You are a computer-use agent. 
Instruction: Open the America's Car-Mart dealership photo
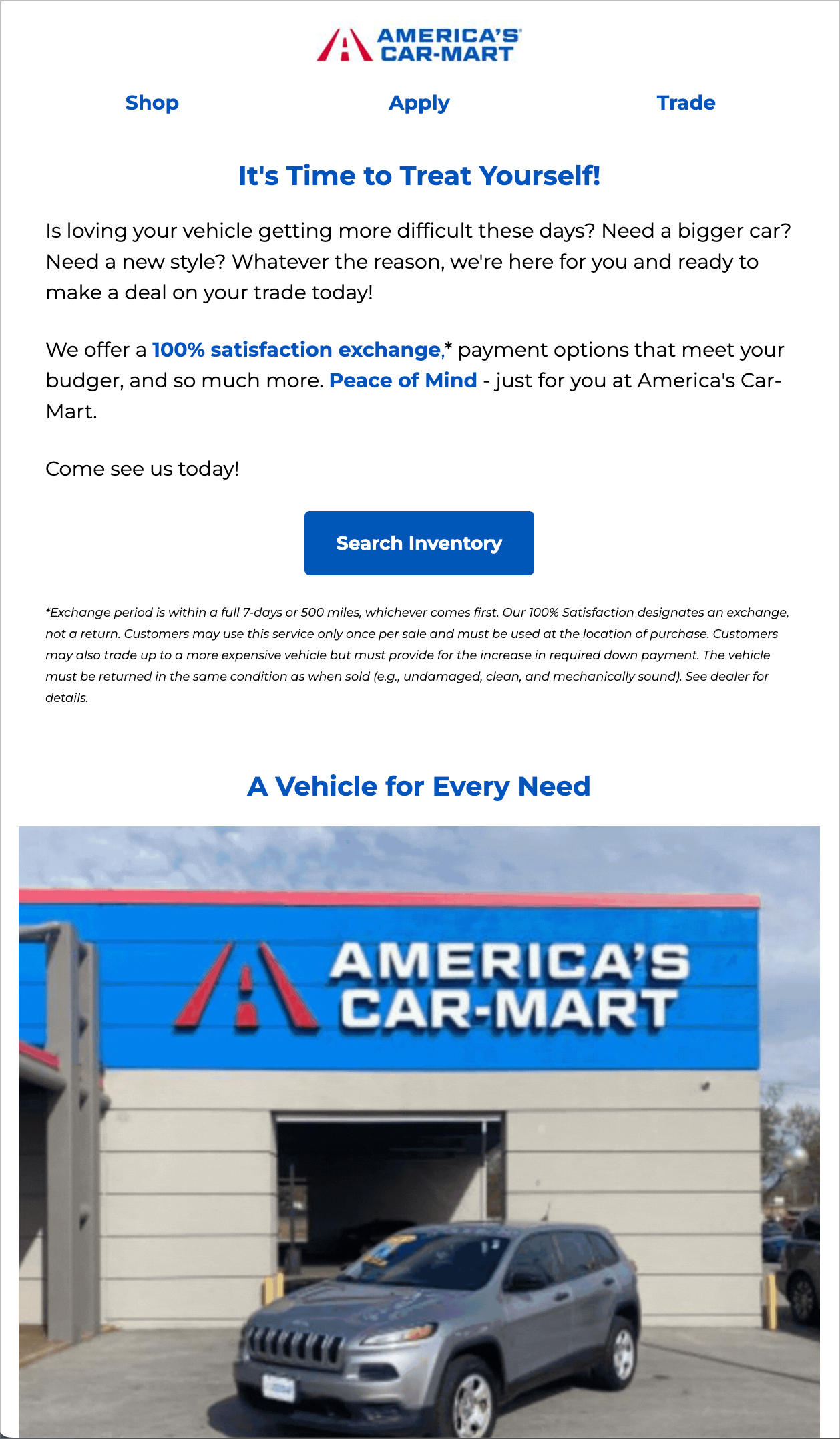pyautogui.click(x=419, y=1129)
